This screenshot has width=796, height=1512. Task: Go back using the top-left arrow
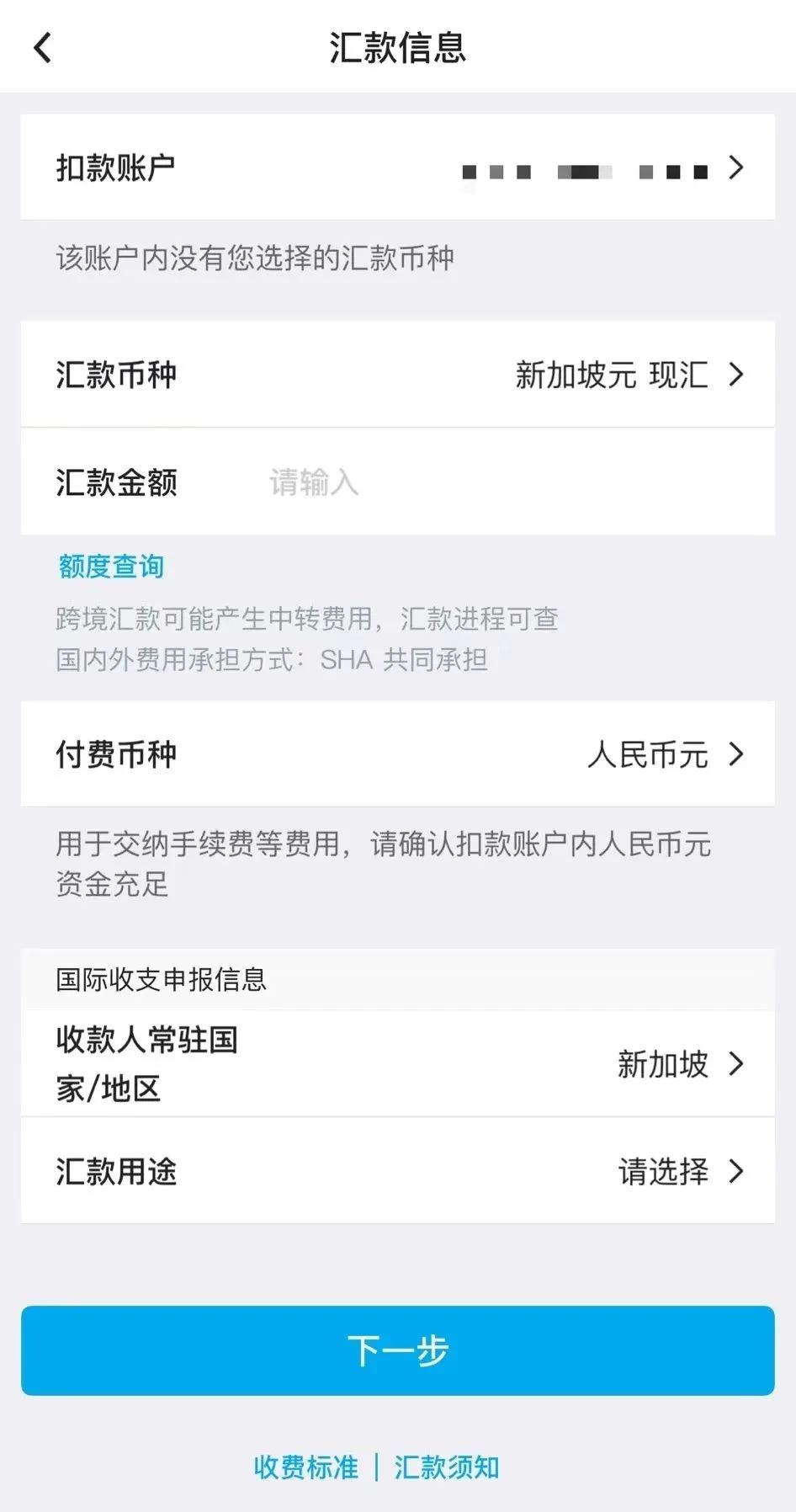pos(42,48)
